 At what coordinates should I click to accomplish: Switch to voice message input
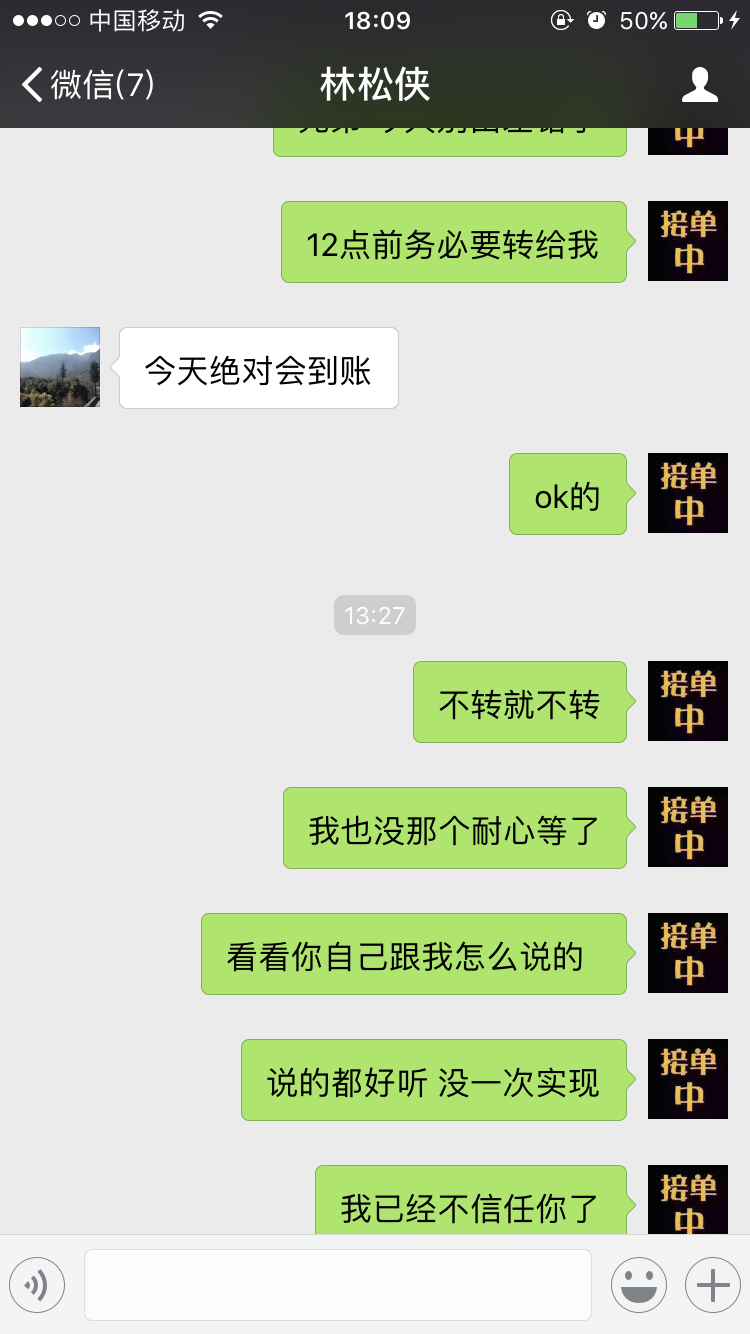tap(37, 1284)
